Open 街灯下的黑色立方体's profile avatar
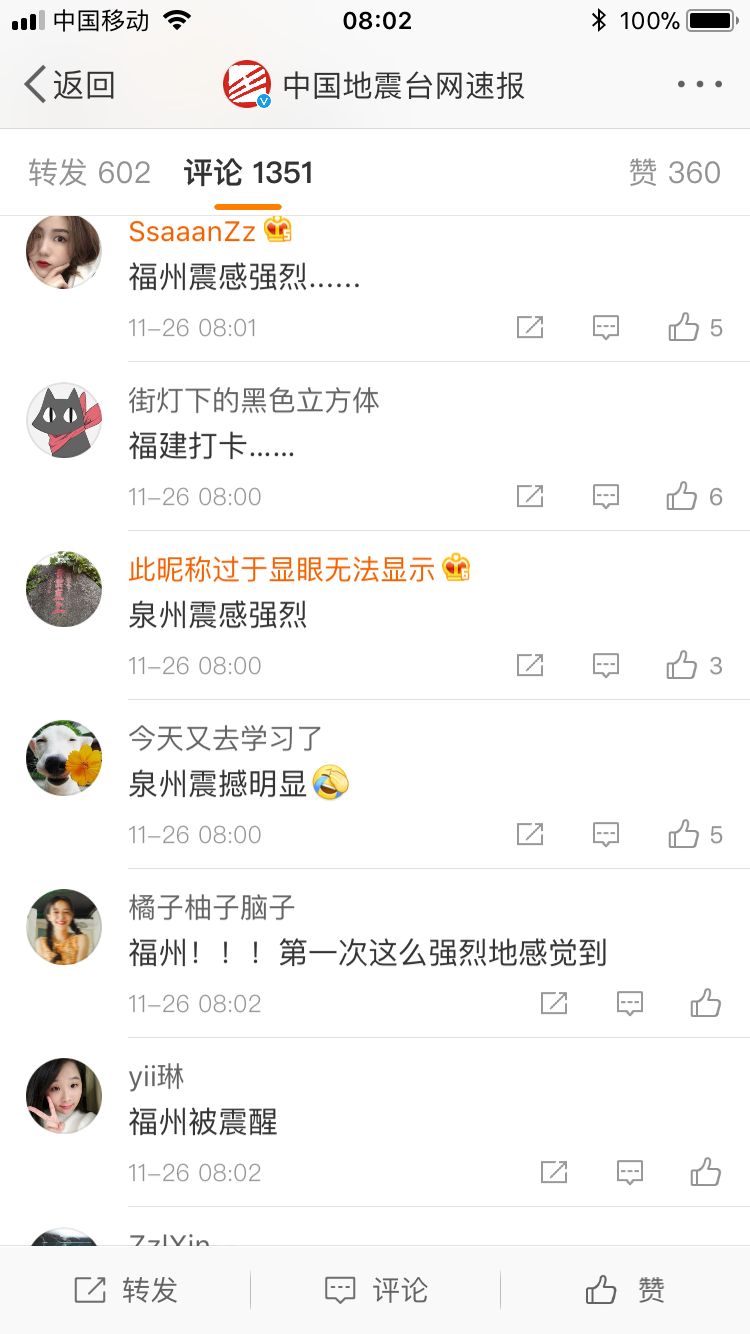This screenshot has width=750, height=1334. (x=64, y=420)
